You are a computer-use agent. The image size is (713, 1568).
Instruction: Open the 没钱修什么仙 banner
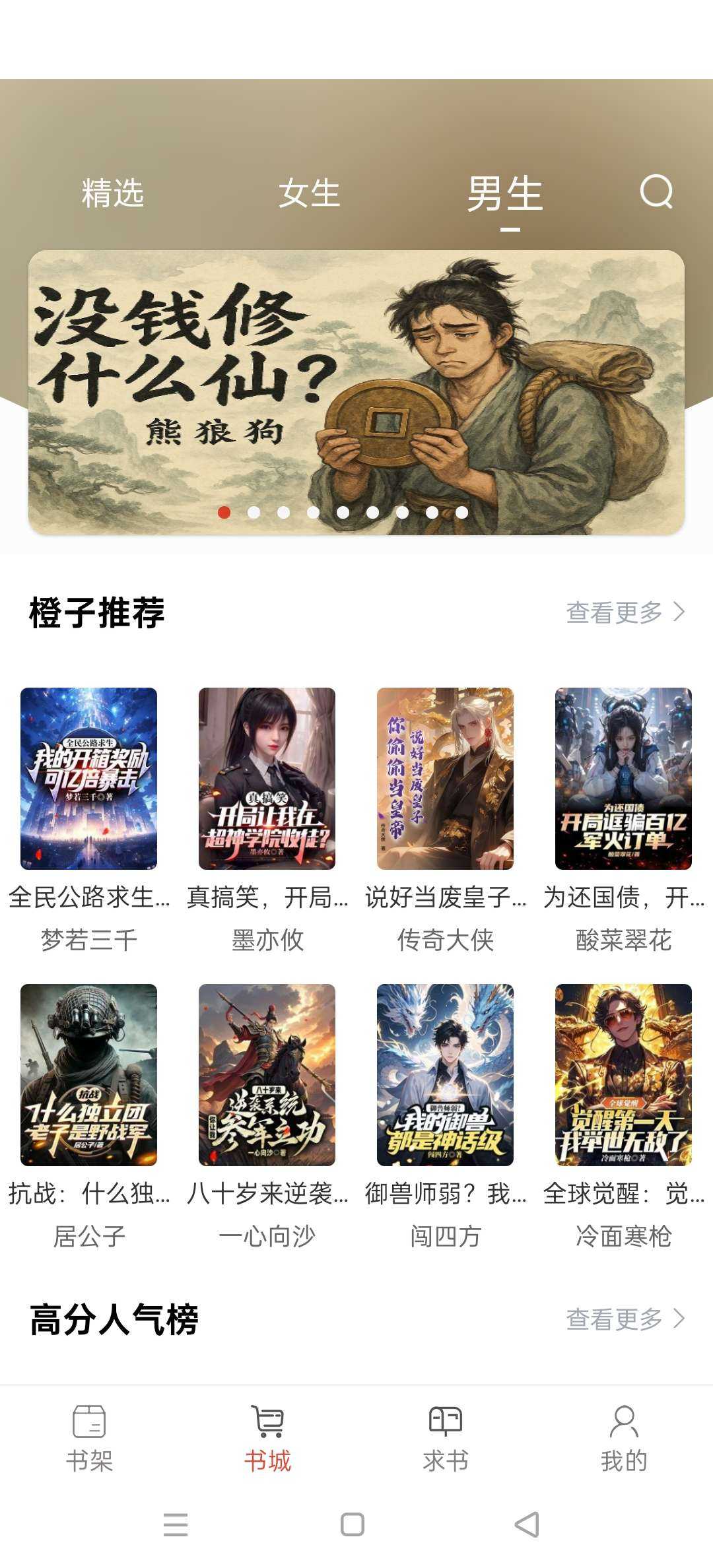(356, 392)
